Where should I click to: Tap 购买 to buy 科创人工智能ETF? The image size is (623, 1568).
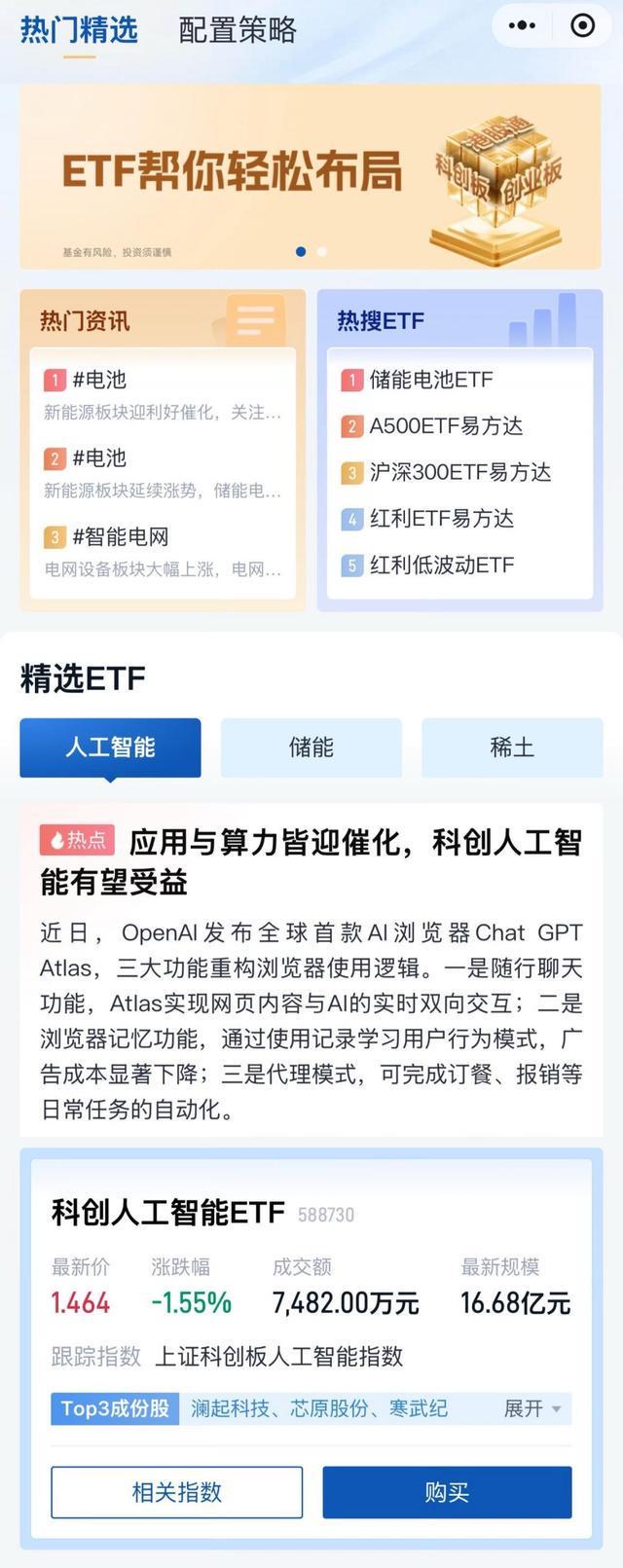pos(447,1492)
